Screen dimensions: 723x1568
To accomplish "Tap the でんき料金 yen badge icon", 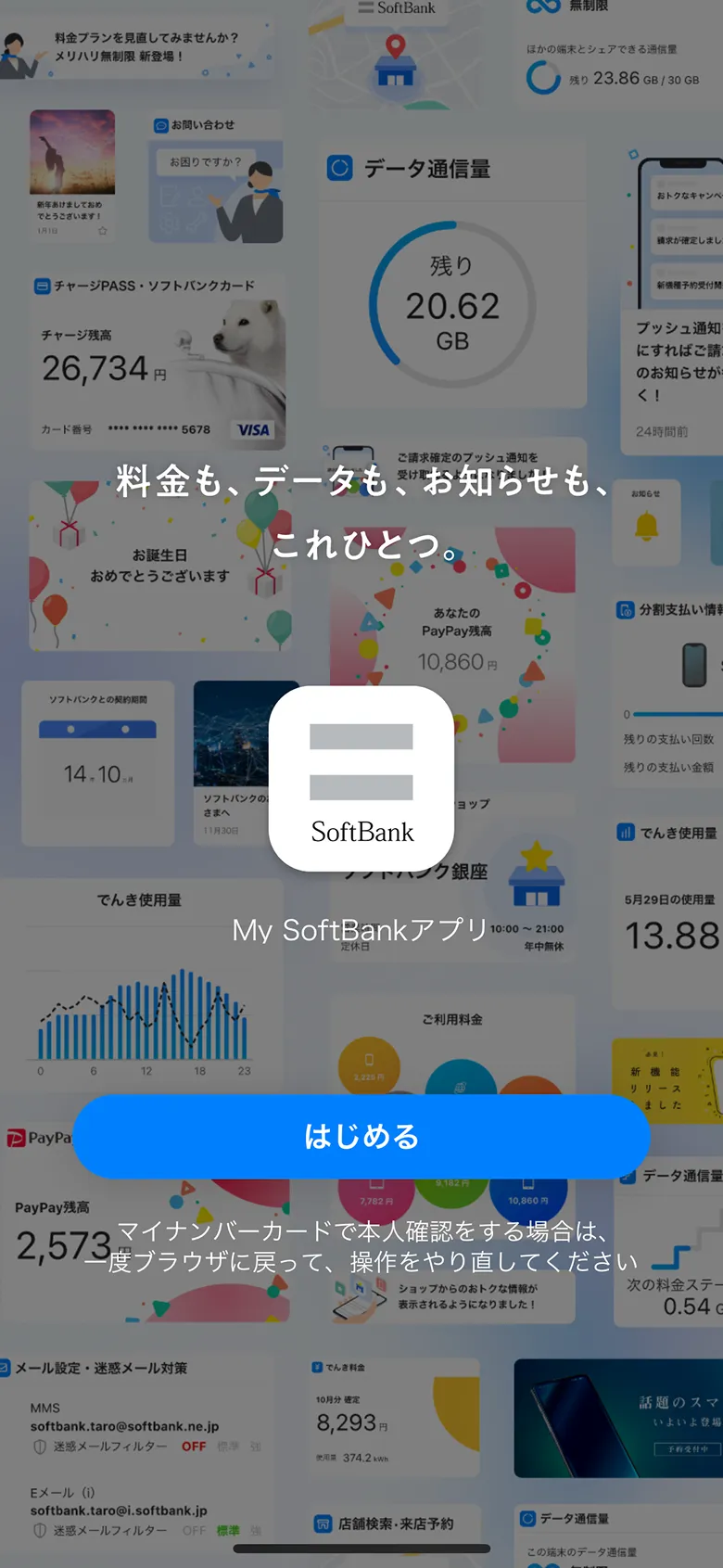I will click(x=317, y=1368).
